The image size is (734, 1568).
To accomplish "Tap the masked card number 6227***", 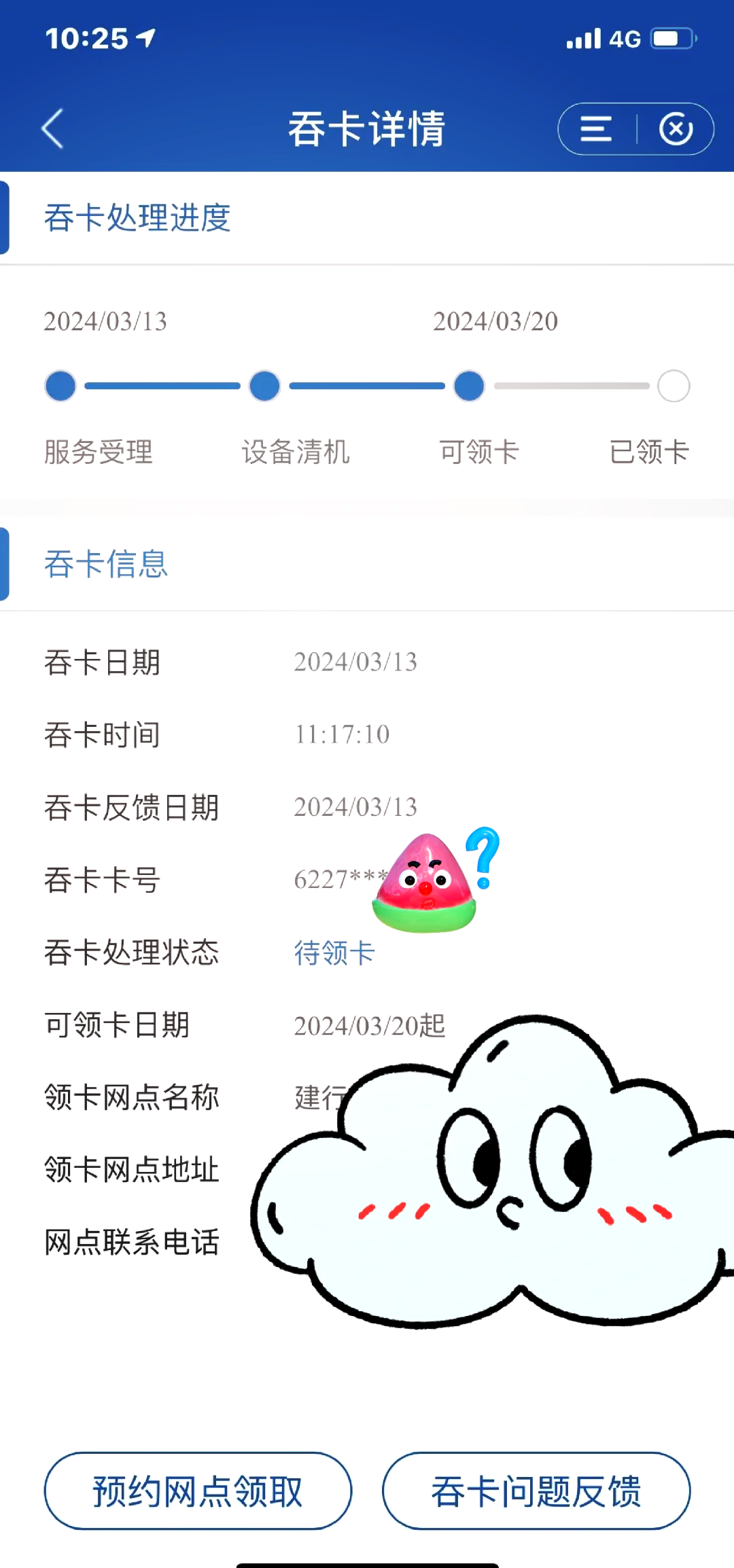I will tap(340, 880).
